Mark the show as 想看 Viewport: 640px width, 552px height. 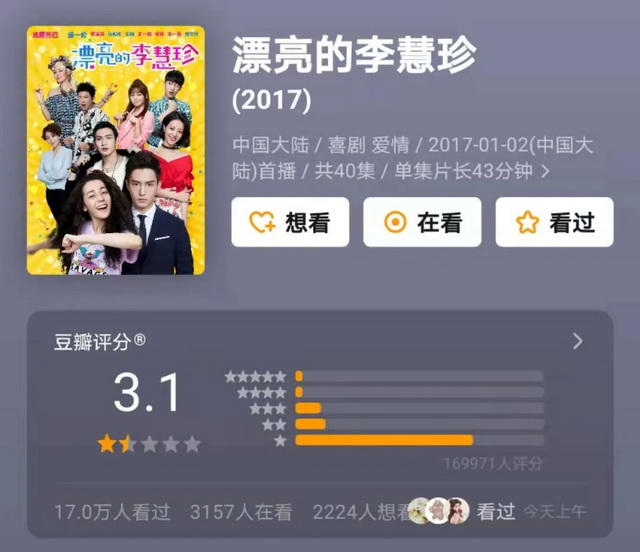tap(290, 222)
